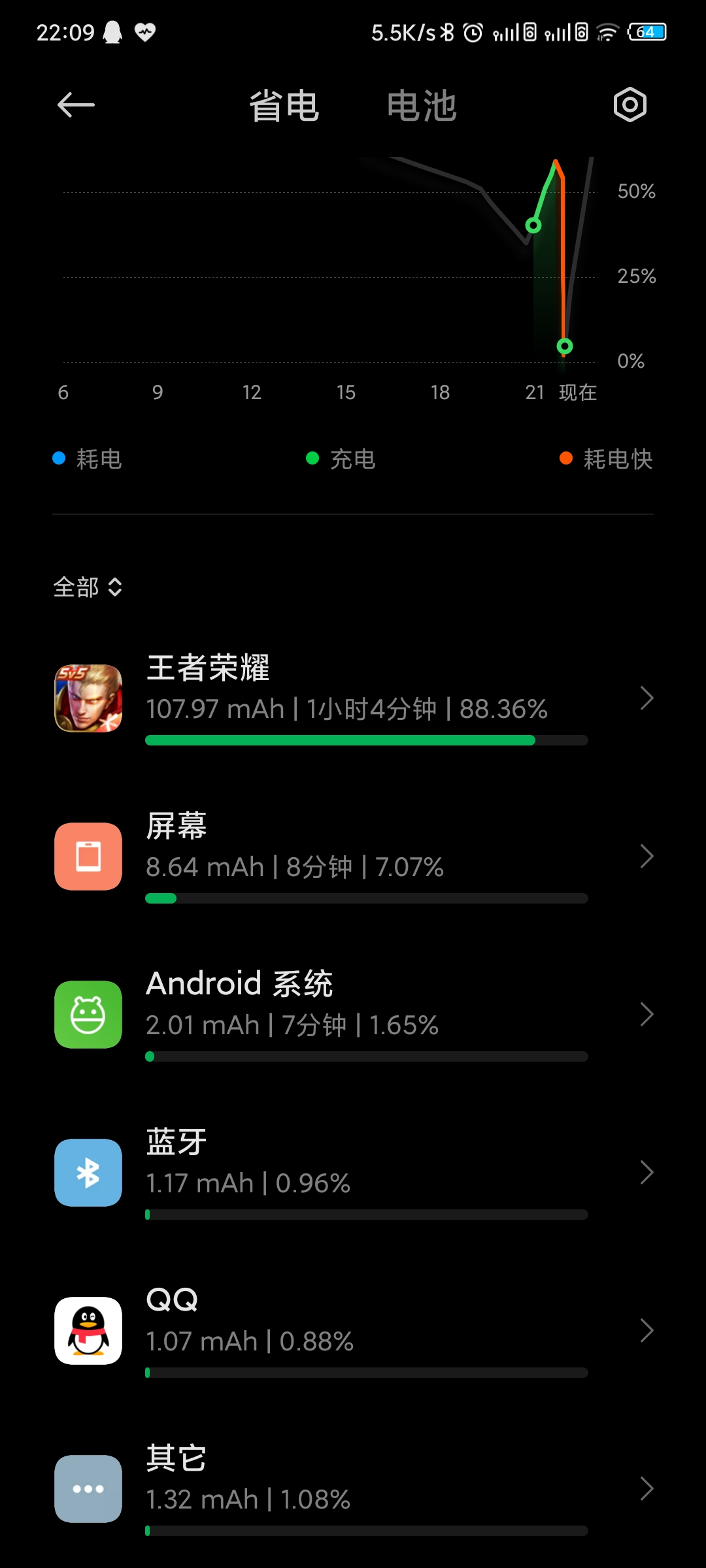Open Android 系统 battery usage
This screenshot has height=1568, width=706.
coord(353,1015)
